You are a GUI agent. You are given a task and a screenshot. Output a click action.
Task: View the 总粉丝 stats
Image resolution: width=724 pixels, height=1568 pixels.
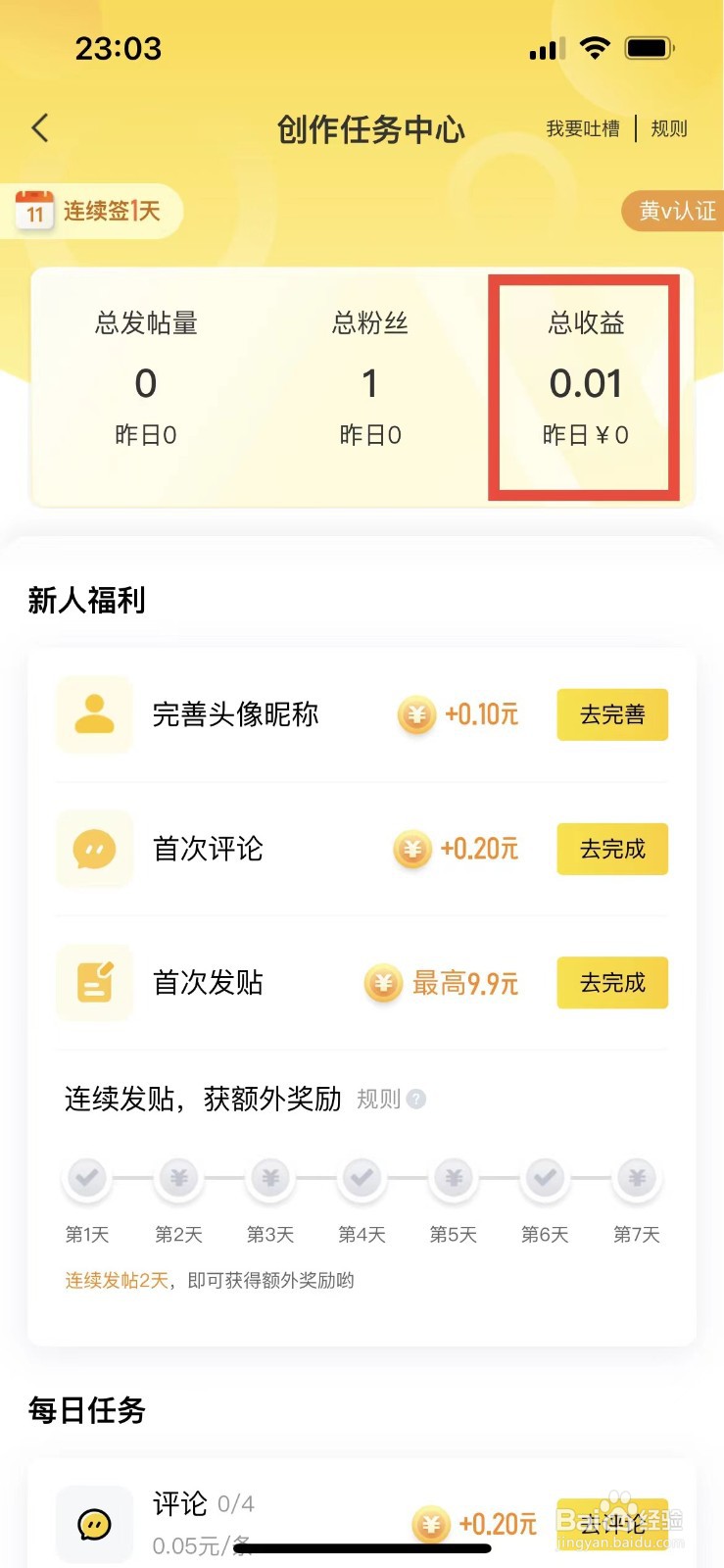tap(370, 379)
